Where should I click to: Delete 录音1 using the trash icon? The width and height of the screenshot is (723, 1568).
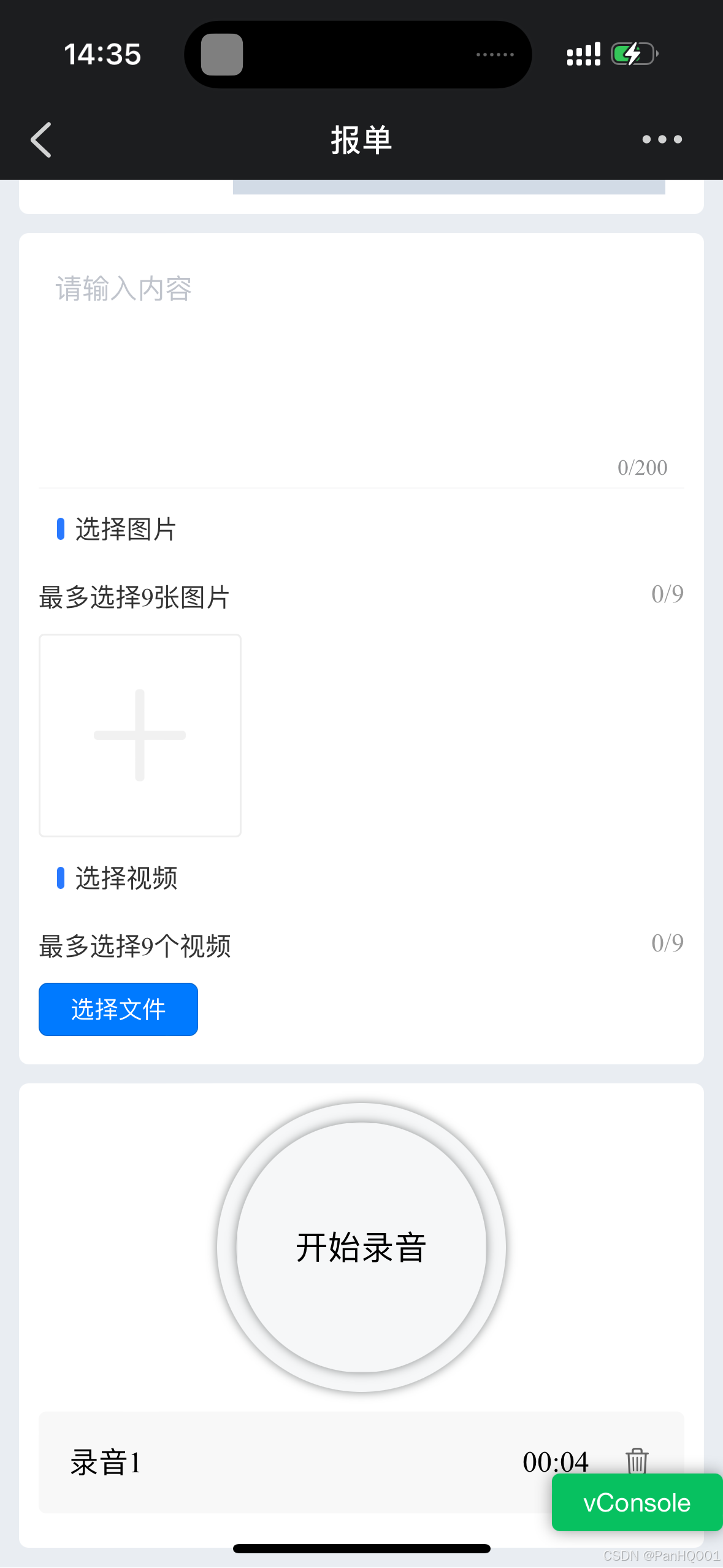(637, 1461)
